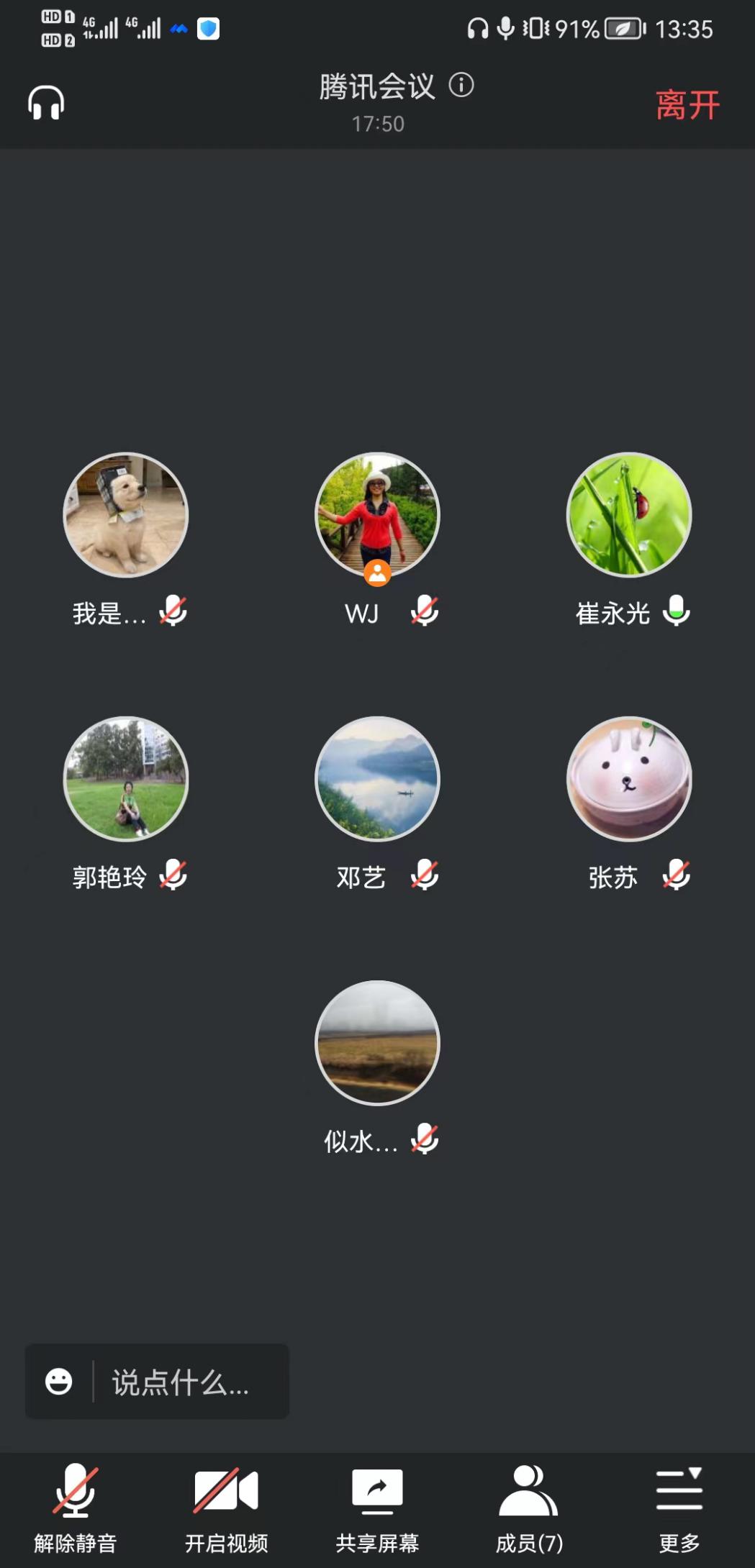Open meeting info next to 腾讯会议

coord(461,86)
